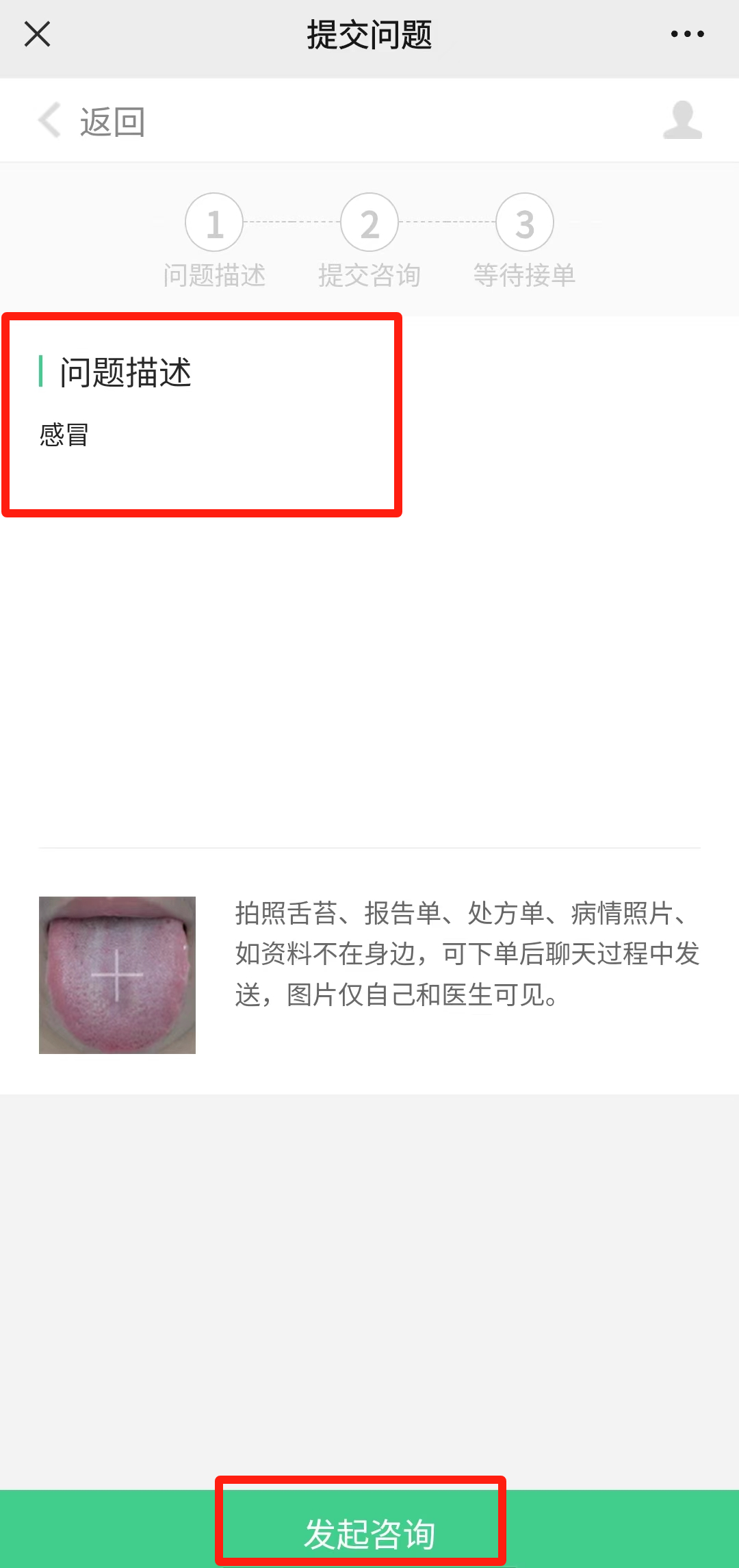Click the 等待接单 step label
The image size is (739, 1568).
(x=524, y=275)
